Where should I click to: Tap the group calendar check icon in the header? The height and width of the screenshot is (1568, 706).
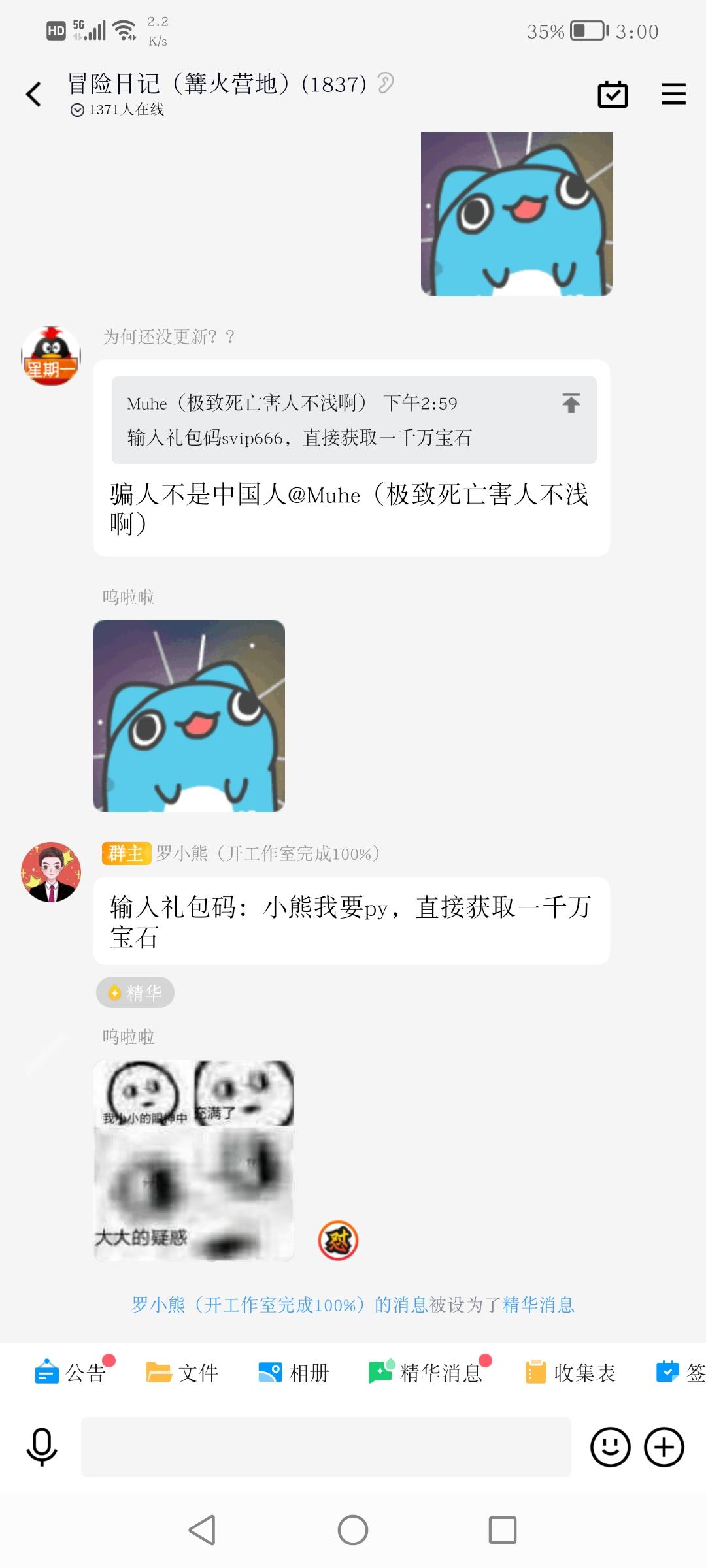612,94
